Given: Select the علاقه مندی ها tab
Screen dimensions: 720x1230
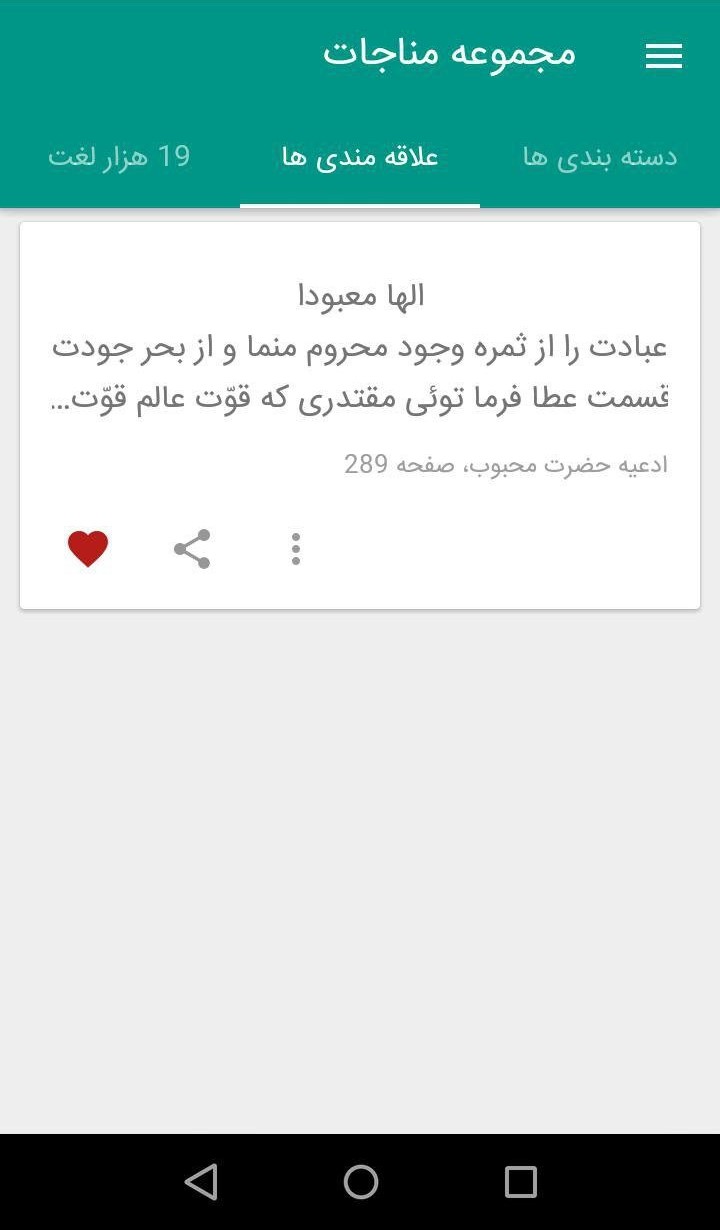Looking at the screenshot, I should [360, 157].
